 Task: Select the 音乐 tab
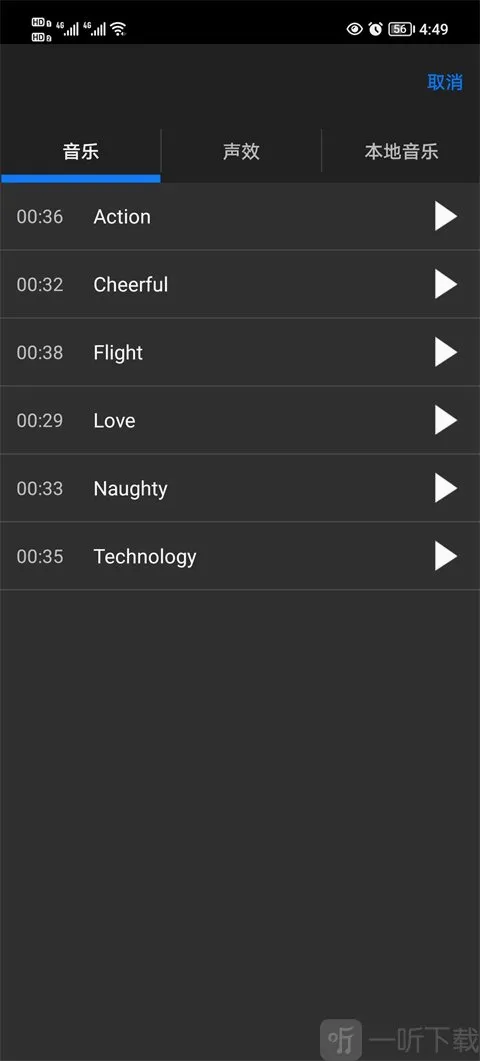point(81,151)
